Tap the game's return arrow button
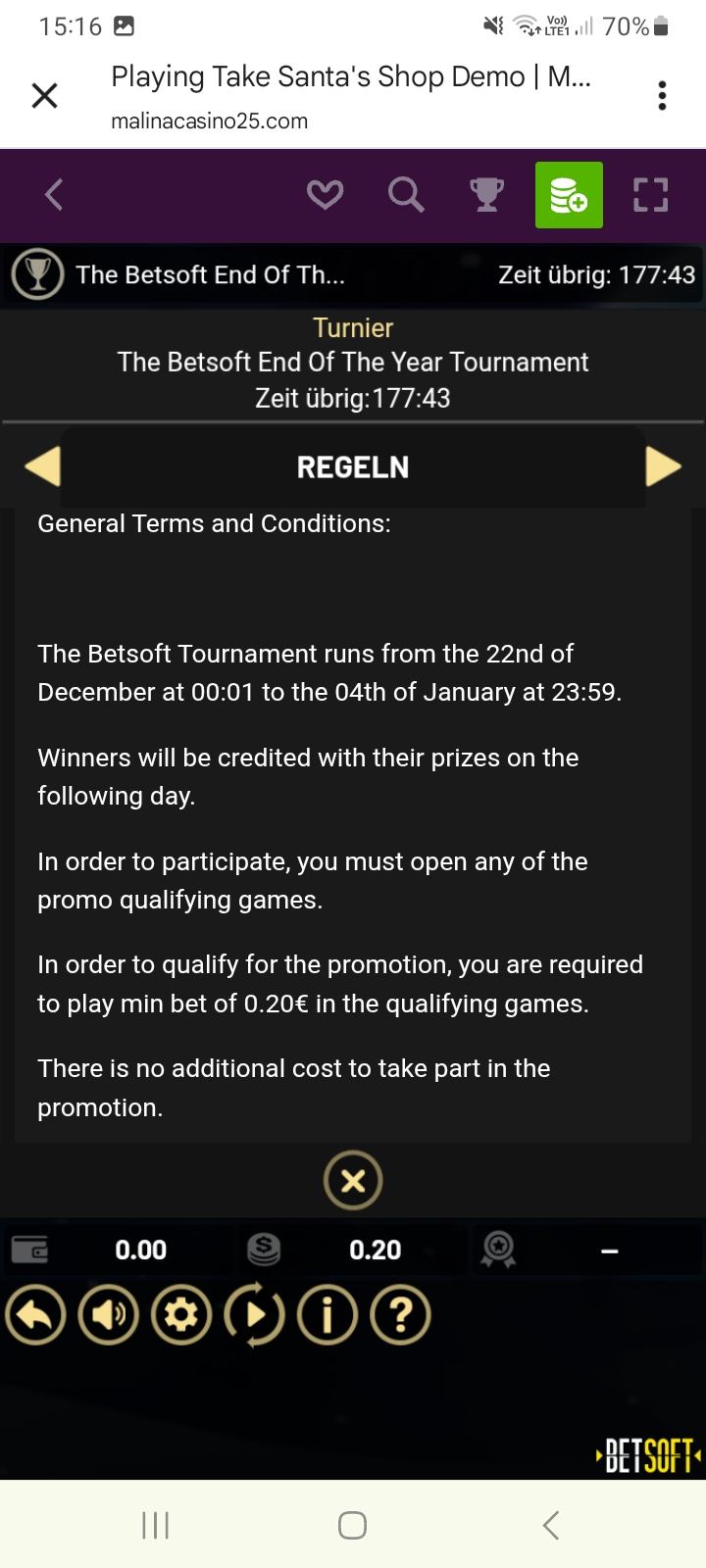The image size is (706, 1568). 35,1315
